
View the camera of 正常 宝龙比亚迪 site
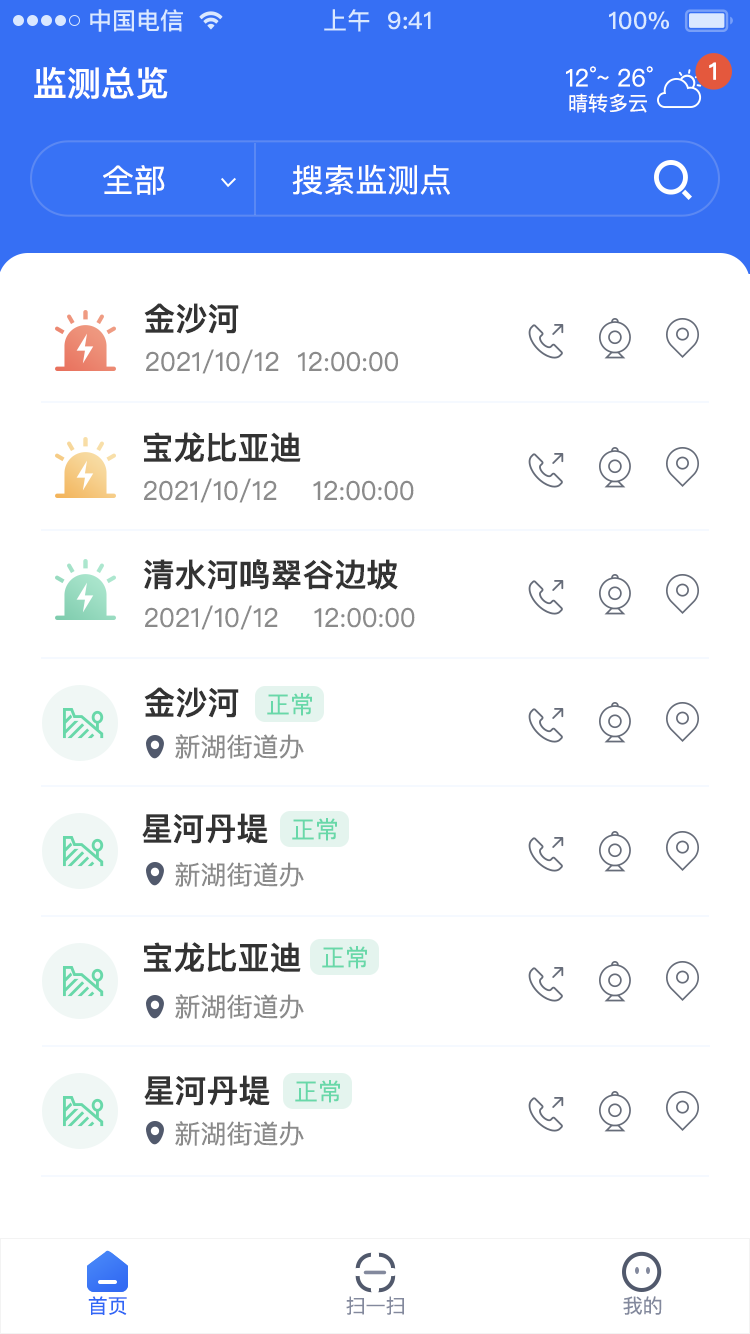615,981
